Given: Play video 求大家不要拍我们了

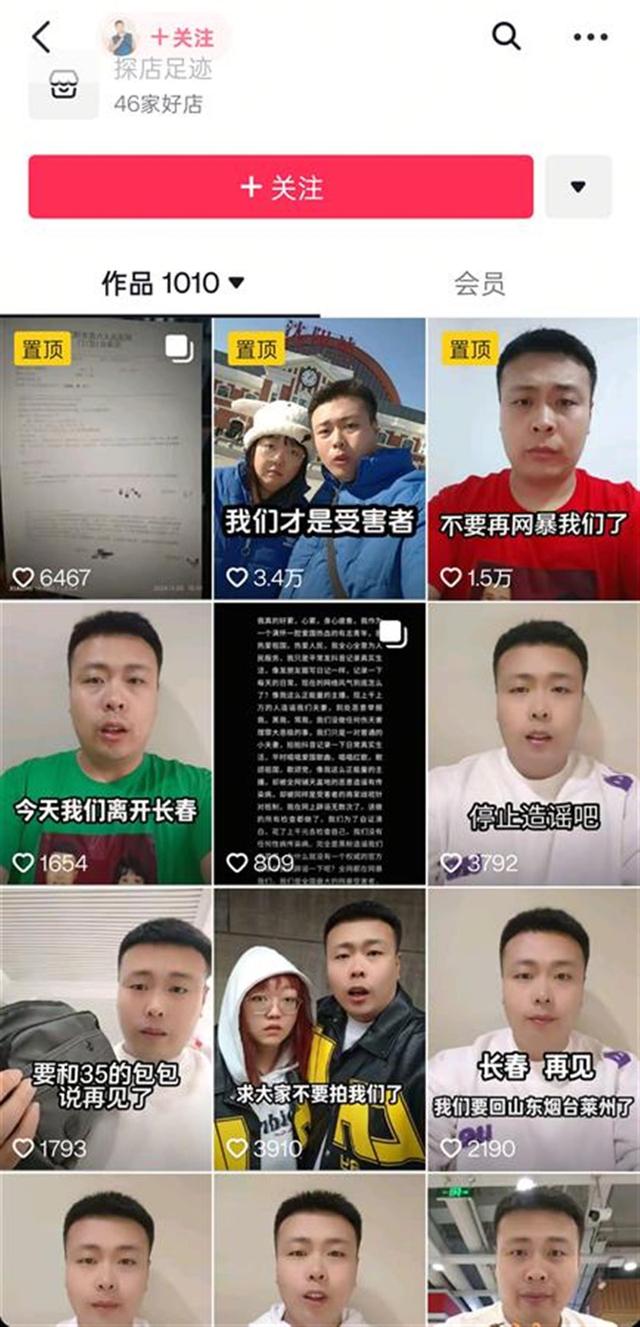Looking at the screenshot, I should [x=319, y=1030].
